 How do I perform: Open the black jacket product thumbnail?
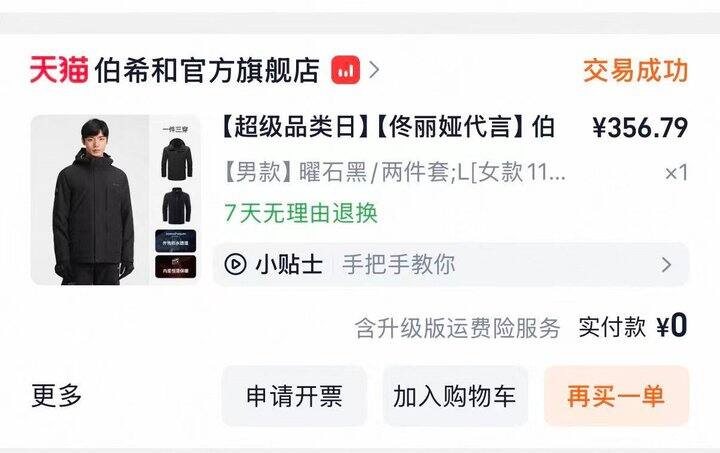[x=116, y=200]
